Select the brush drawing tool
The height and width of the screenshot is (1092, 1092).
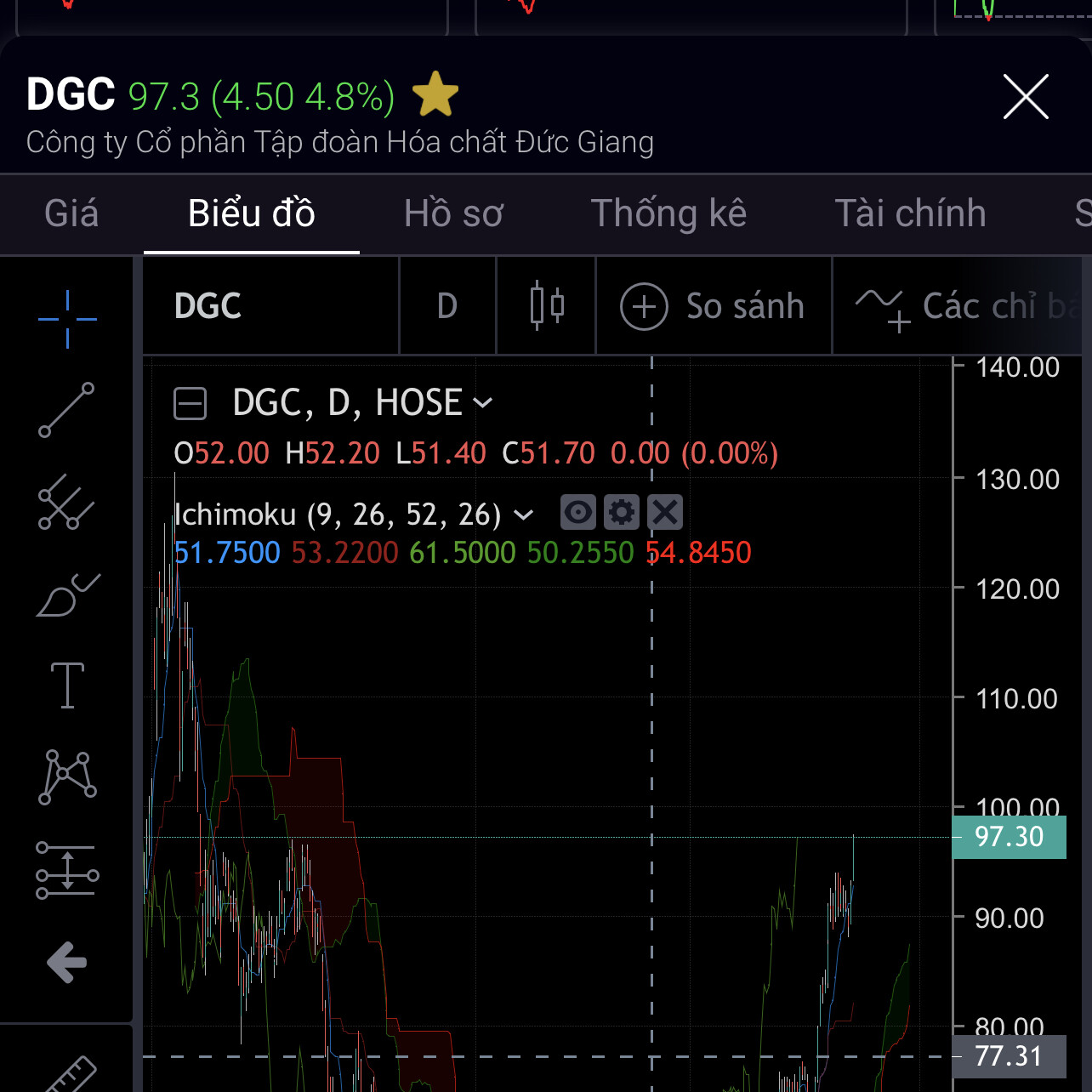pyautogui.click(x=67, y=595)
